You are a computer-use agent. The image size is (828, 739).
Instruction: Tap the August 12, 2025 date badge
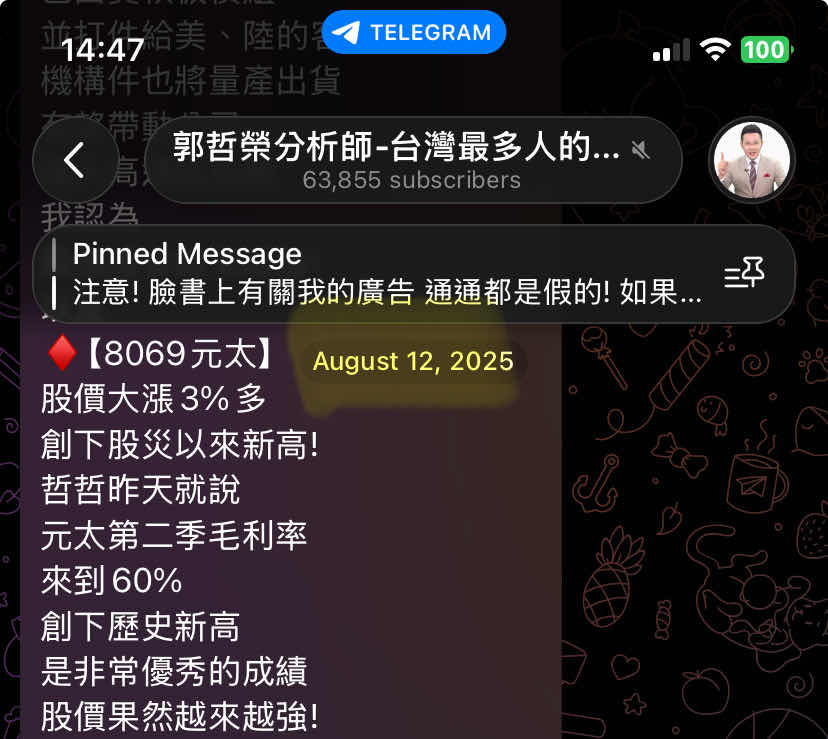[x=413, y=360]
